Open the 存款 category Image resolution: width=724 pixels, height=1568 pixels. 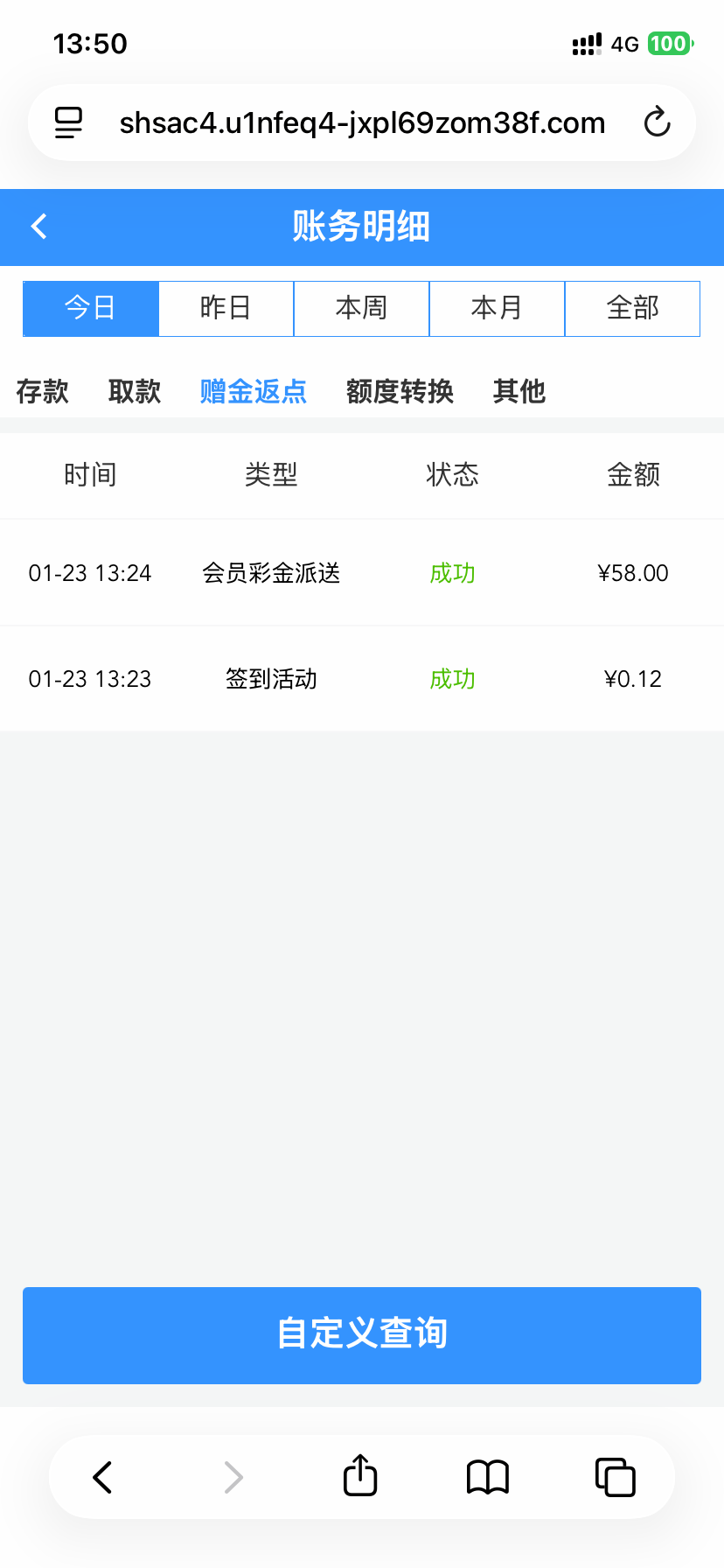click(x=42, y=391)
